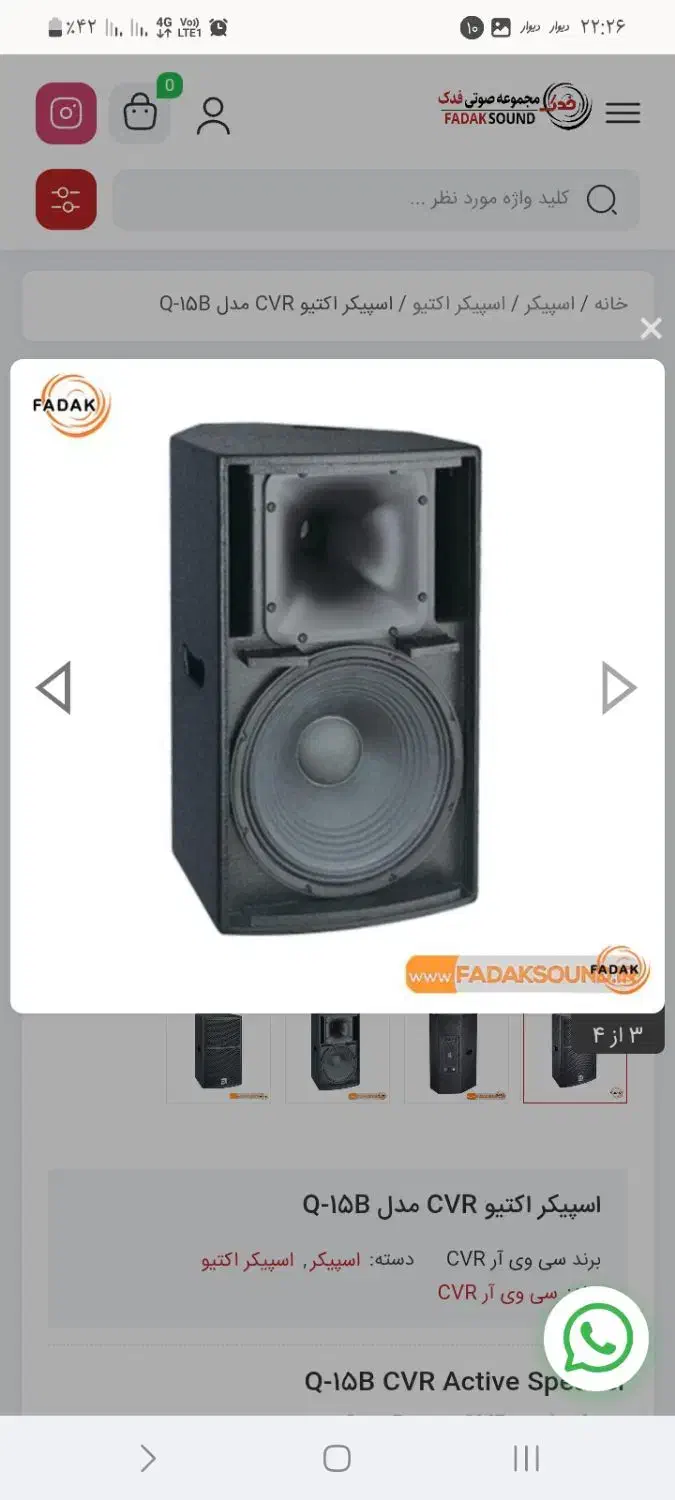Image resolution: width=675 pixels, height=1500 pixels.
Task: Show the previous product image
Action: 54,687
